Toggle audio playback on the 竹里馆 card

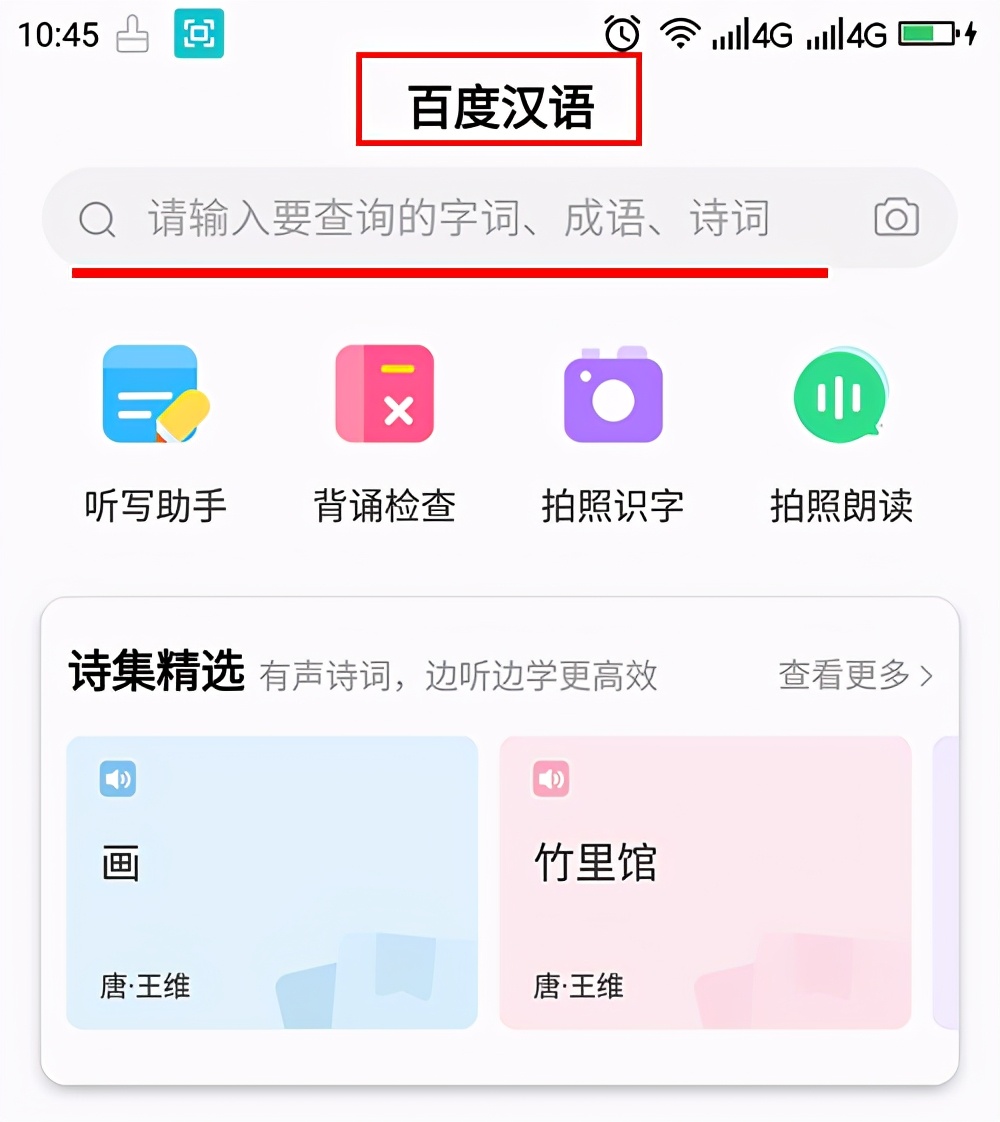551,780
